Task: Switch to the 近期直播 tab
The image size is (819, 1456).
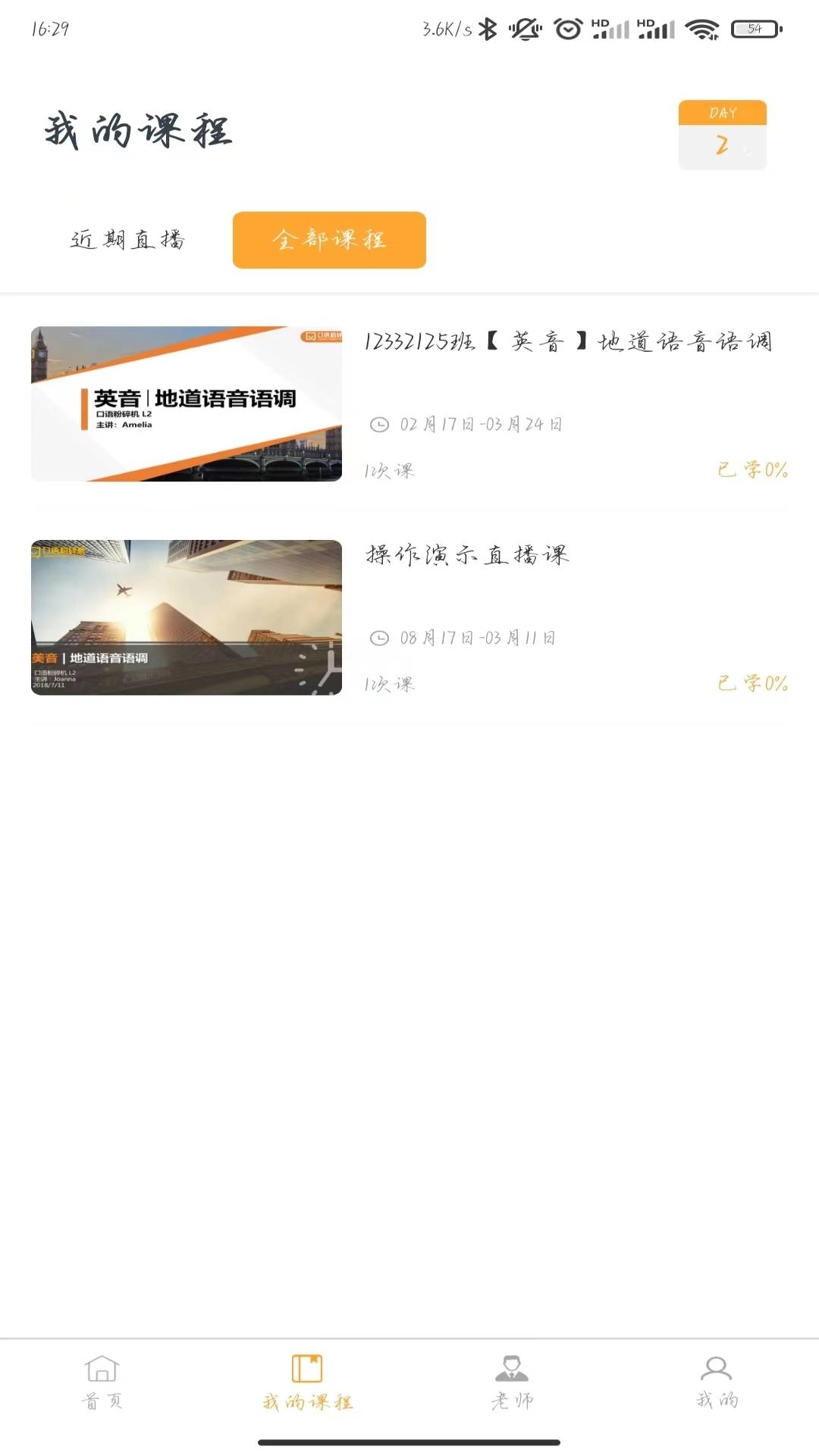Action: (127, 240)
